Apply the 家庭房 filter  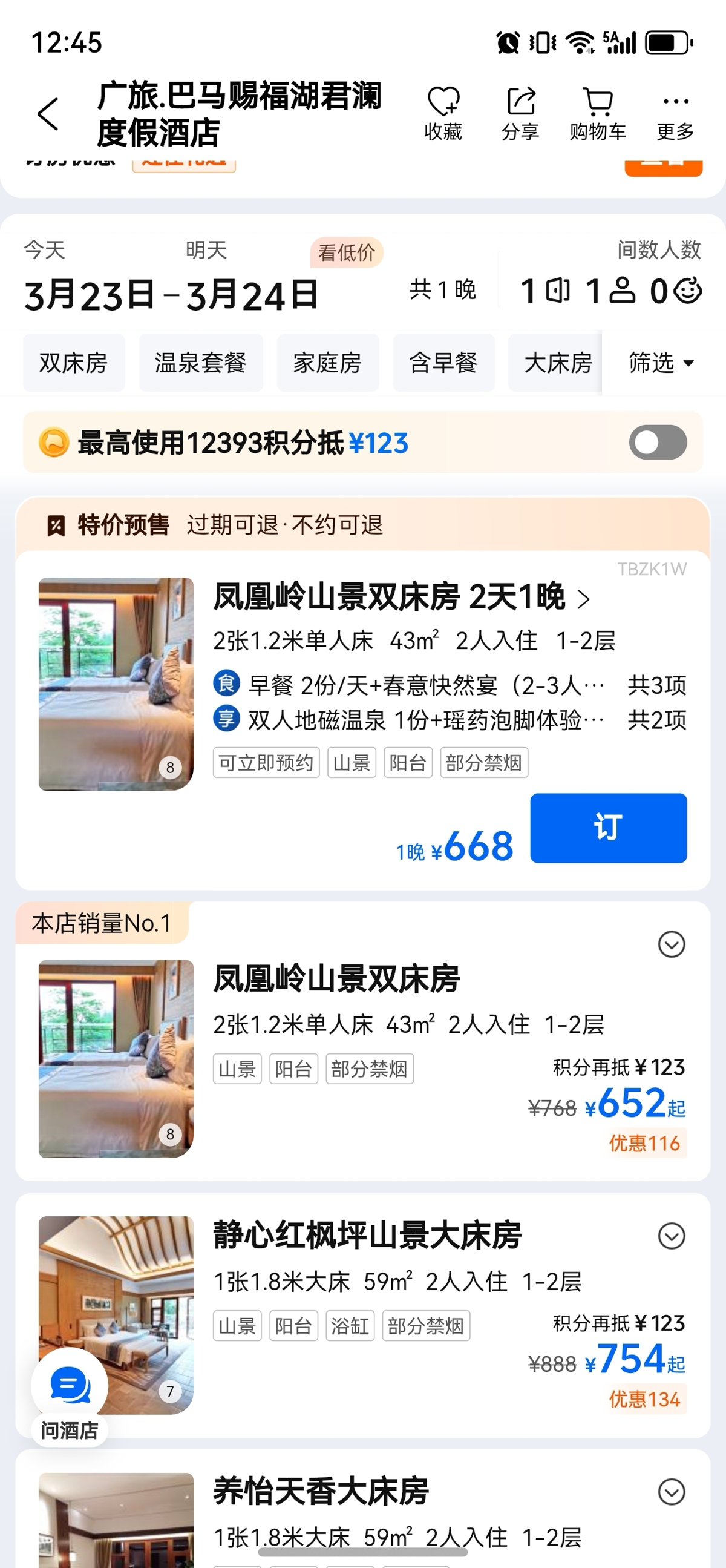point(328,363)
